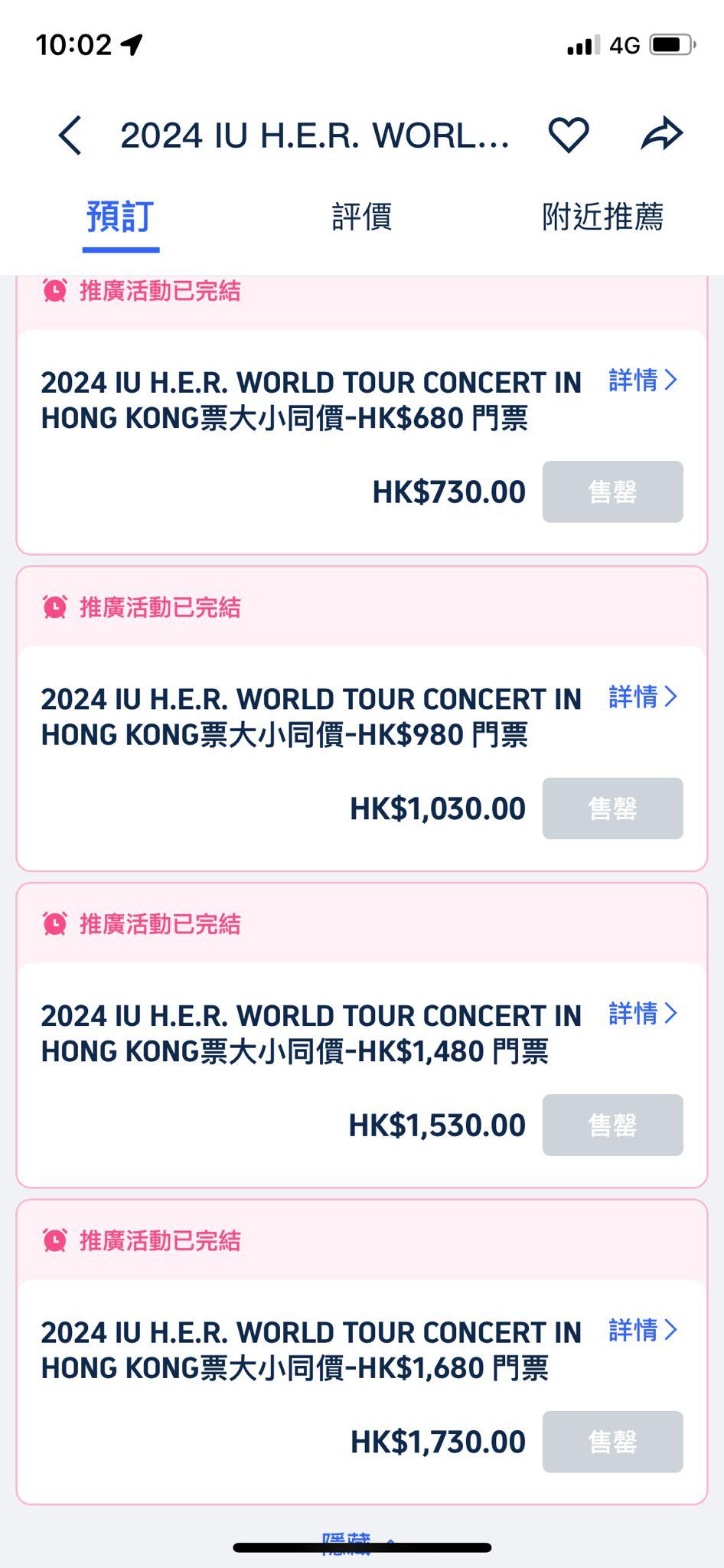Open 詳情 for the HK$680 ticket
This screenshot has height=1568, width=724.
coord(643,380)
